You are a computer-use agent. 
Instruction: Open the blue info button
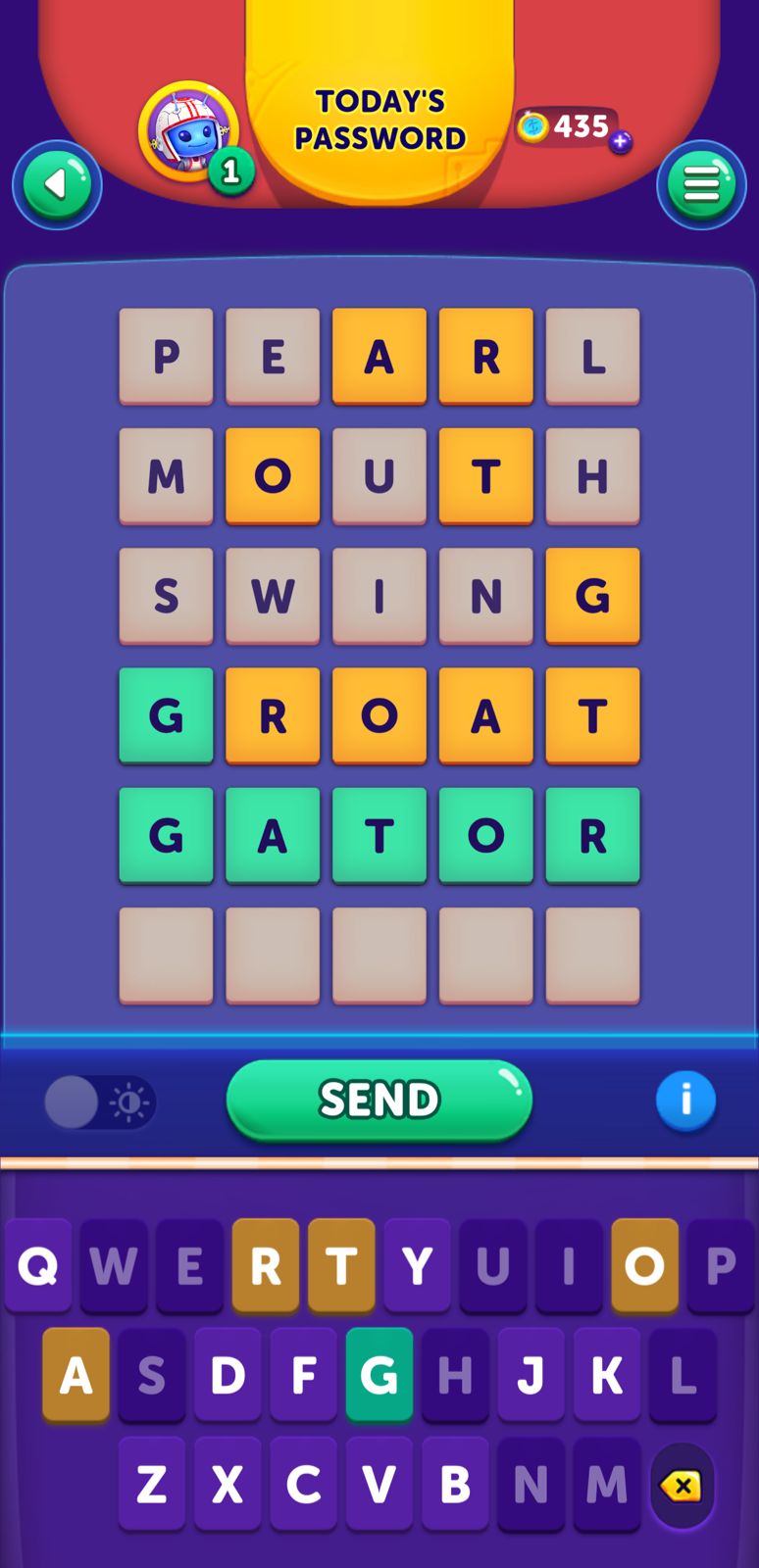tap(685, 1100)
